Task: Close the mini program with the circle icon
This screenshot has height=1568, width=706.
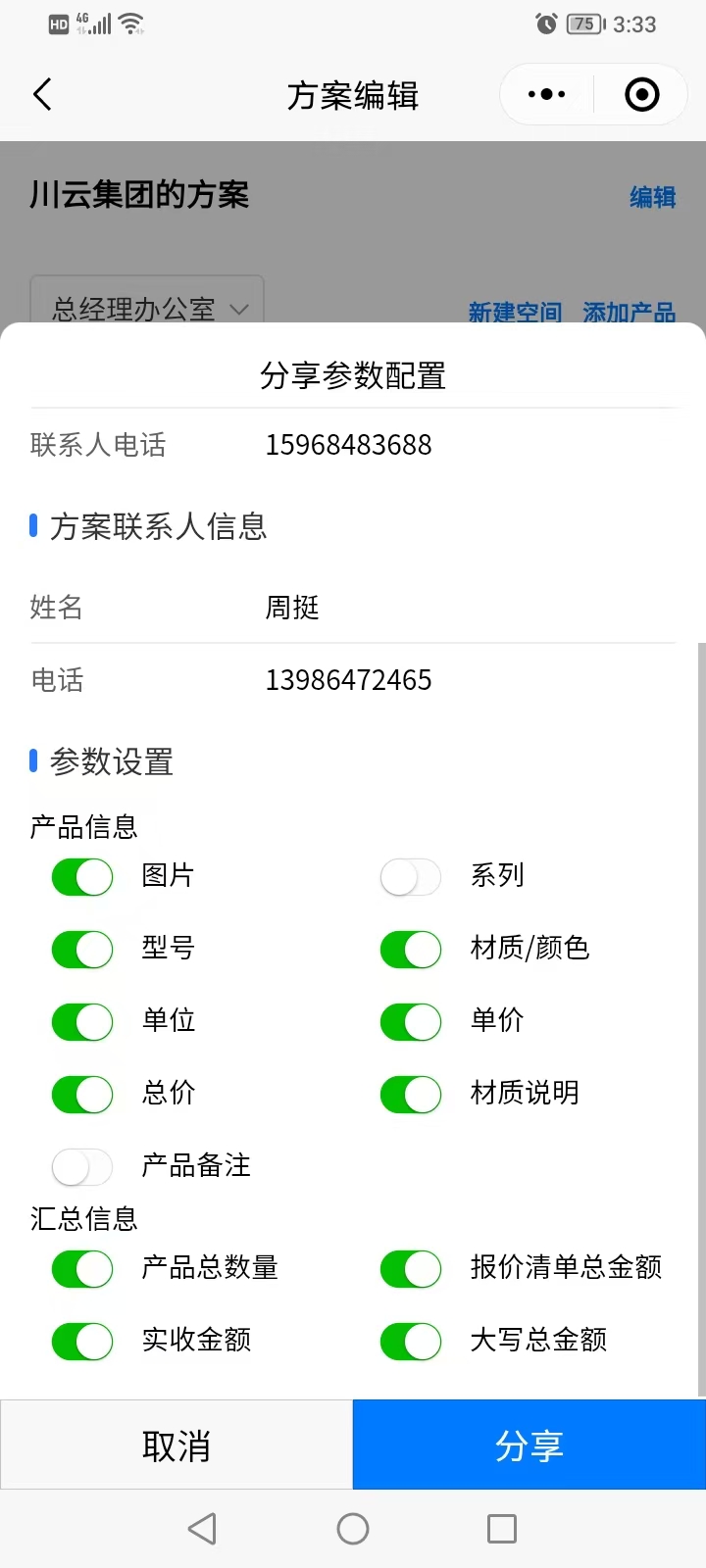Action: point(642,95)
